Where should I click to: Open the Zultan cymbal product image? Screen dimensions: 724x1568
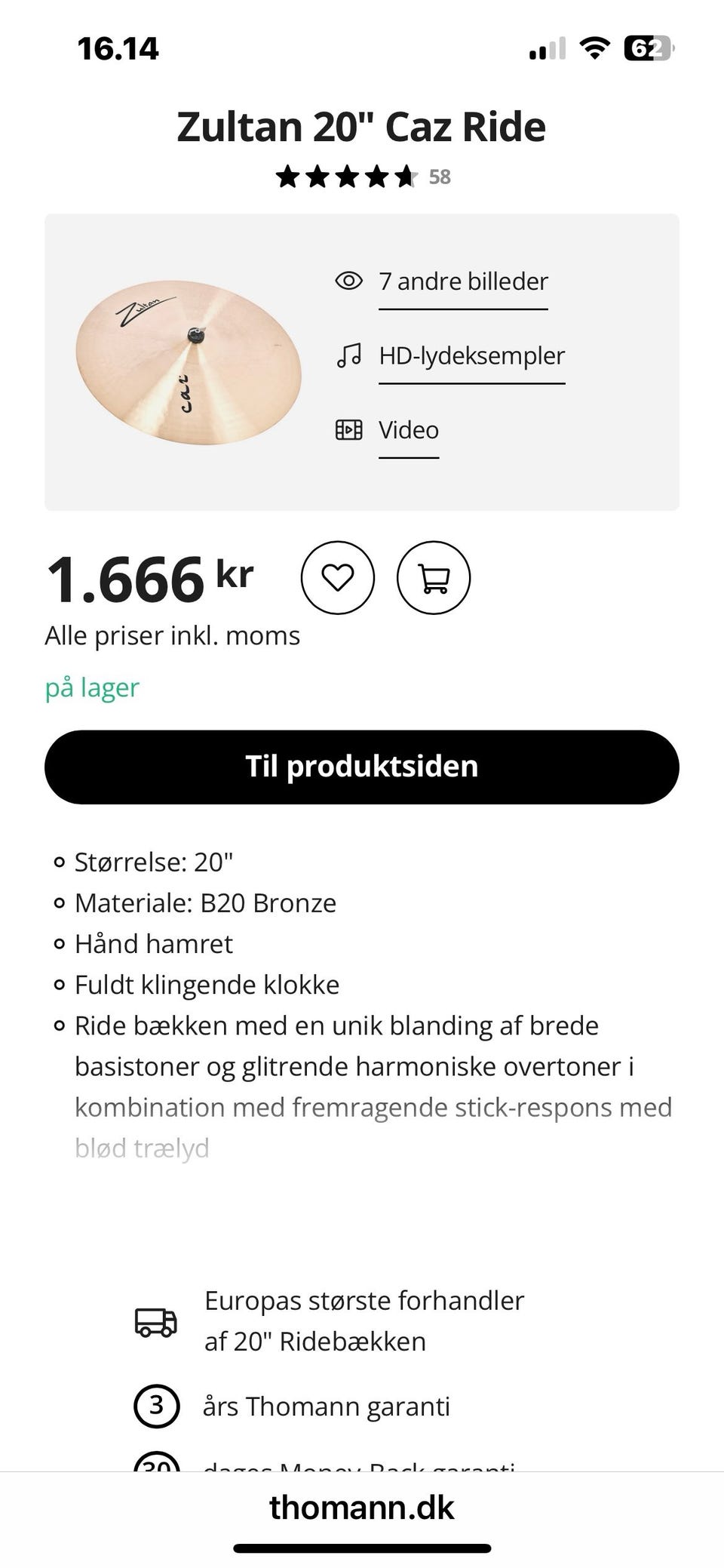189,362
